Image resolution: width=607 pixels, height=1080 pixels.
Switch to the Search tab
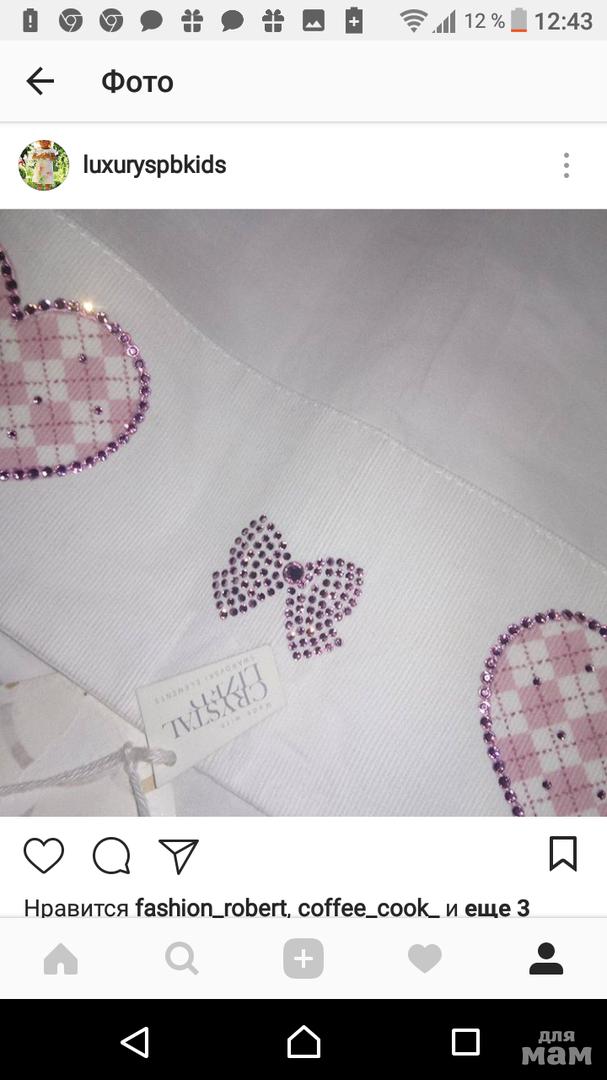182,959
